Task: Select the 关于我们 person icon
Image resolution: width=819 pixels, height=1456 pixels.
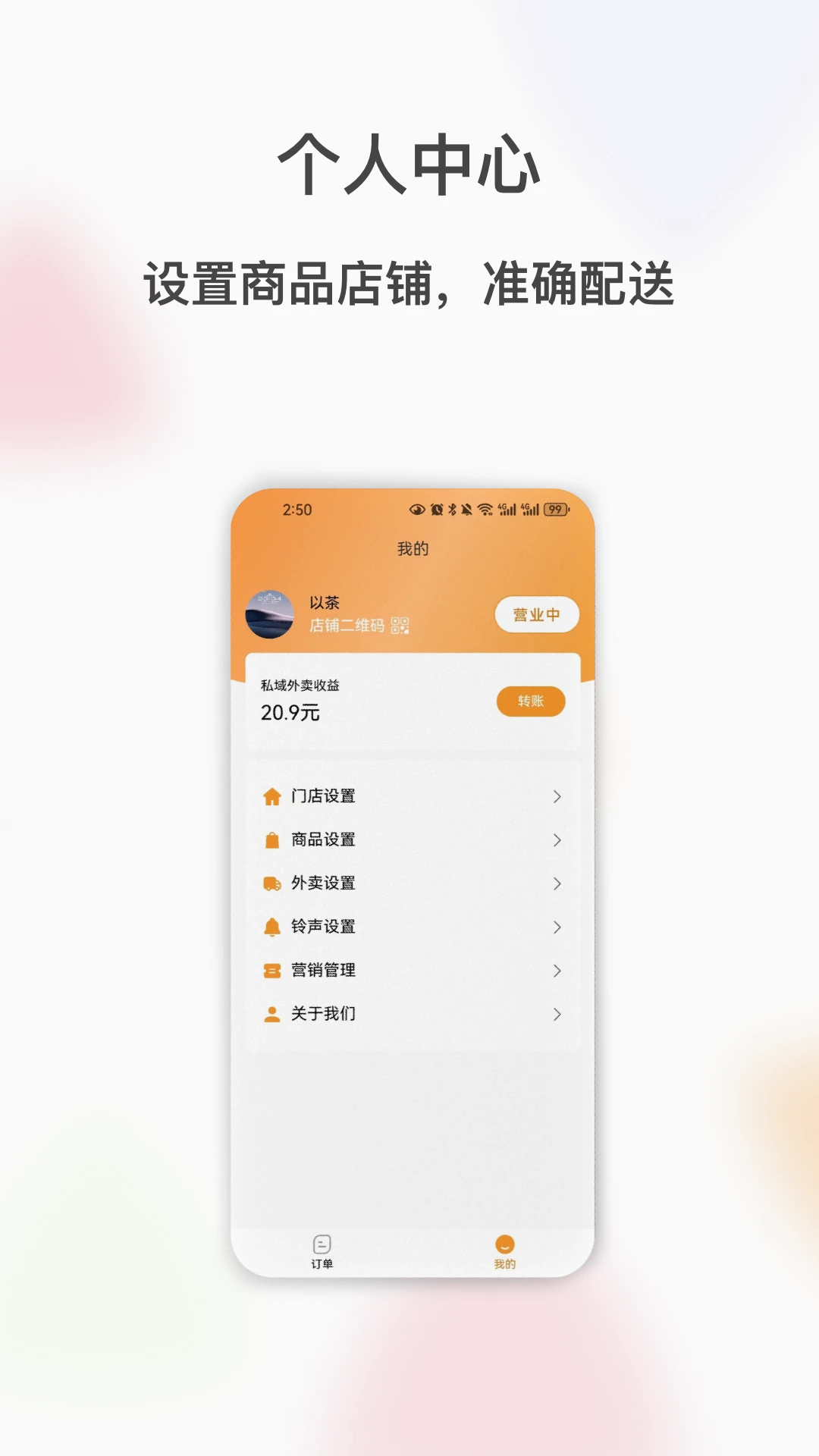Action: 270,1012
